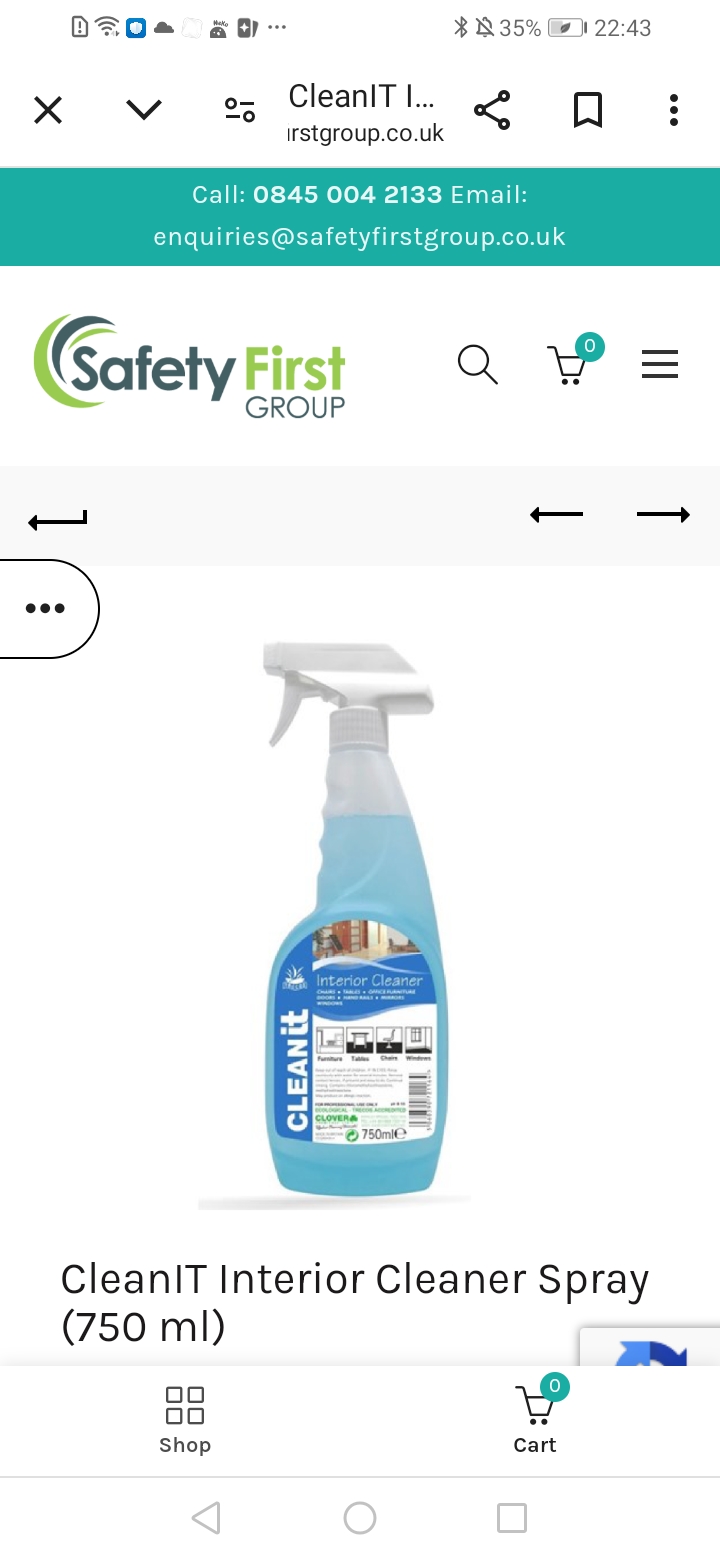The width and height of the screenshot is (720, 1560).
Task: Open the site search magnifier
Action: click(477, 365)
